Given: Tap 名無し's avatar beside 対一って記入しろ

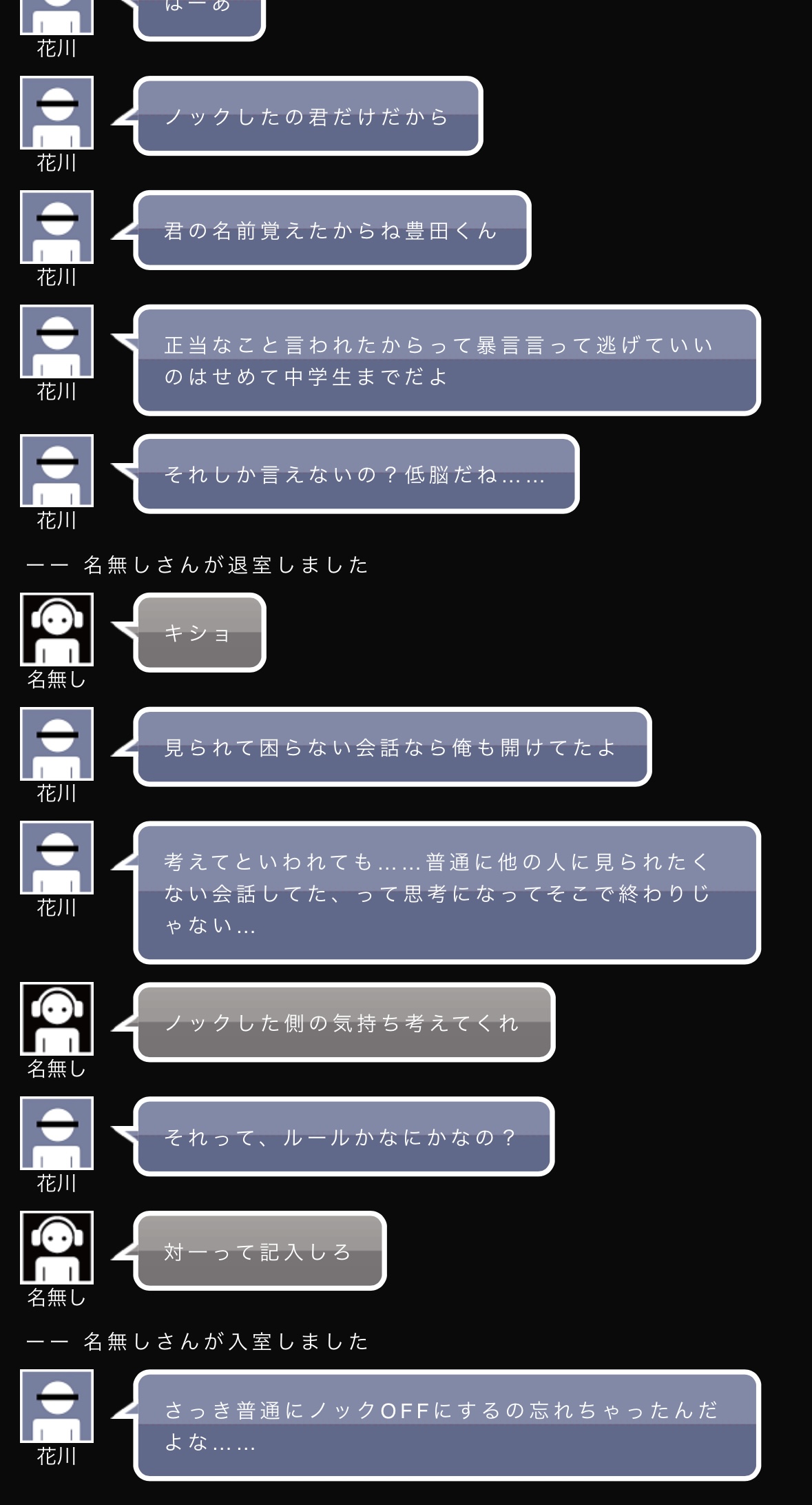Looking at the screenshot, I should click(x=56, y=1247).
